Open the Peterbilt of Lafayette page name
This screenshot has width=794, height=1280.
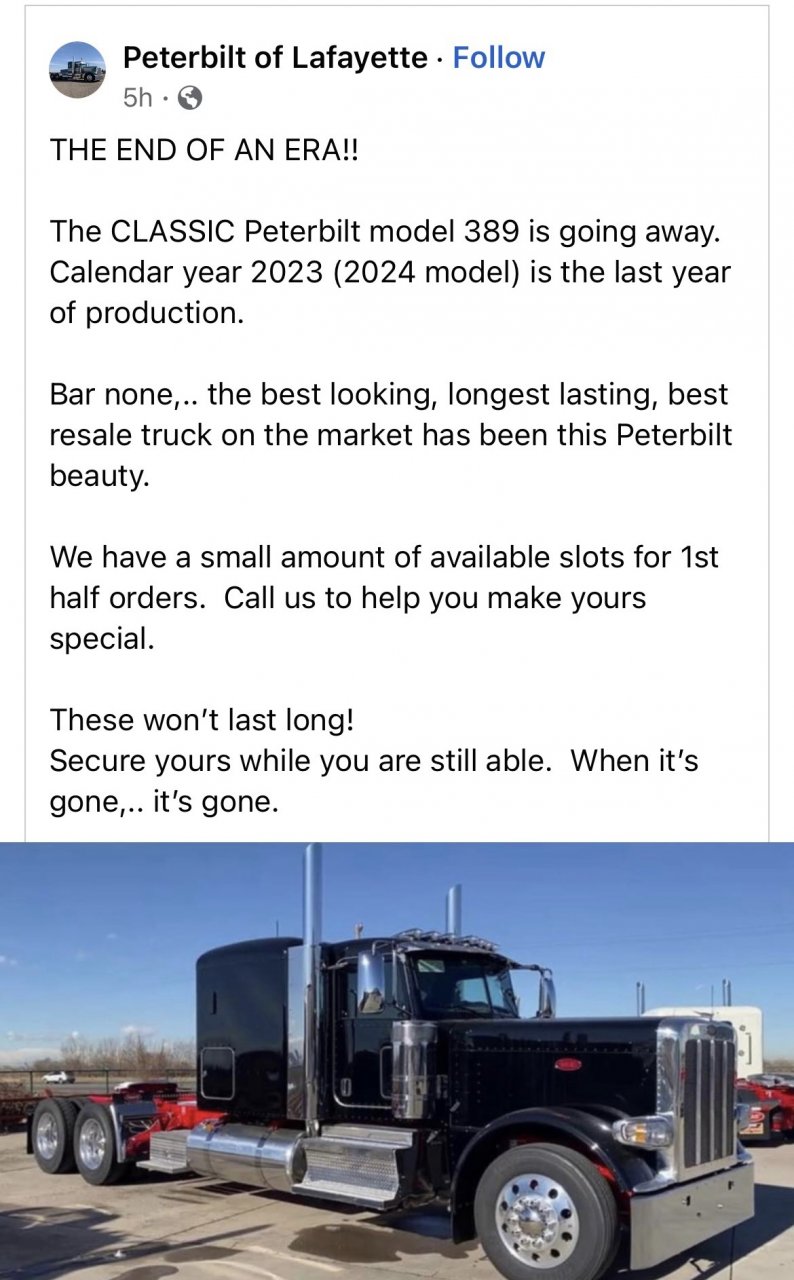point(275,58)
